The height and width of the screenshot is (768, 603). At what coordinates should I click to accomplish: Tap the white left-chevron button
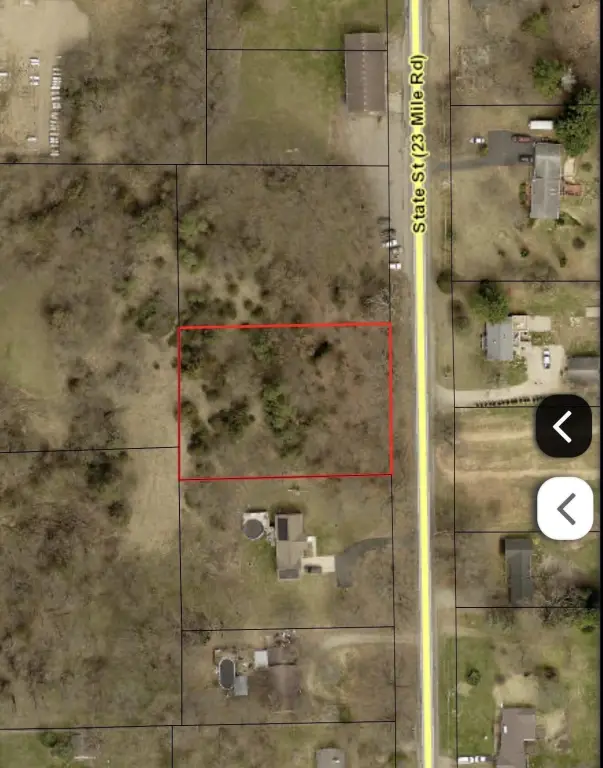(x=565, y=508)
